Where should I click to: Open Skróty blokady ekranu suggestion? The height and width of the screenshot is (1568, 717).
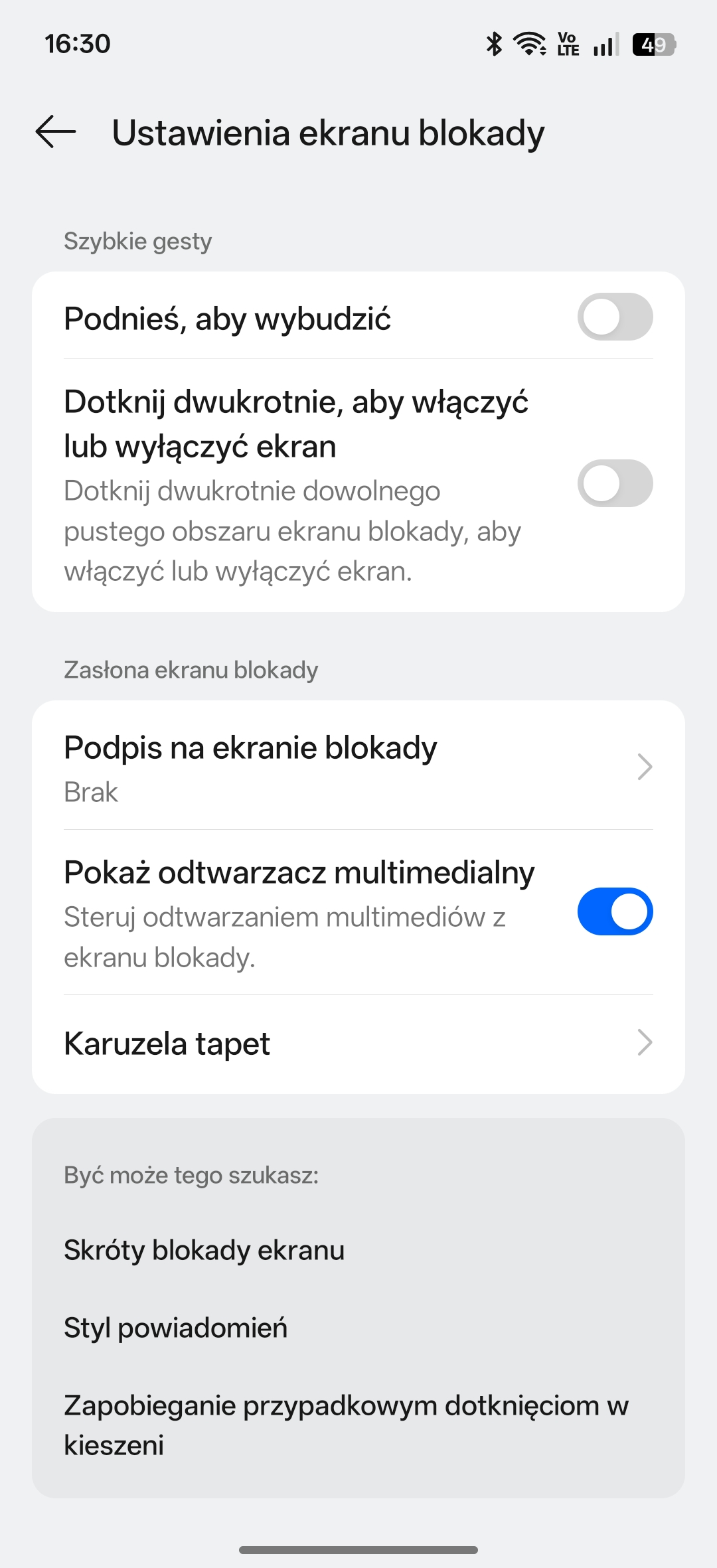[204, 1250]
